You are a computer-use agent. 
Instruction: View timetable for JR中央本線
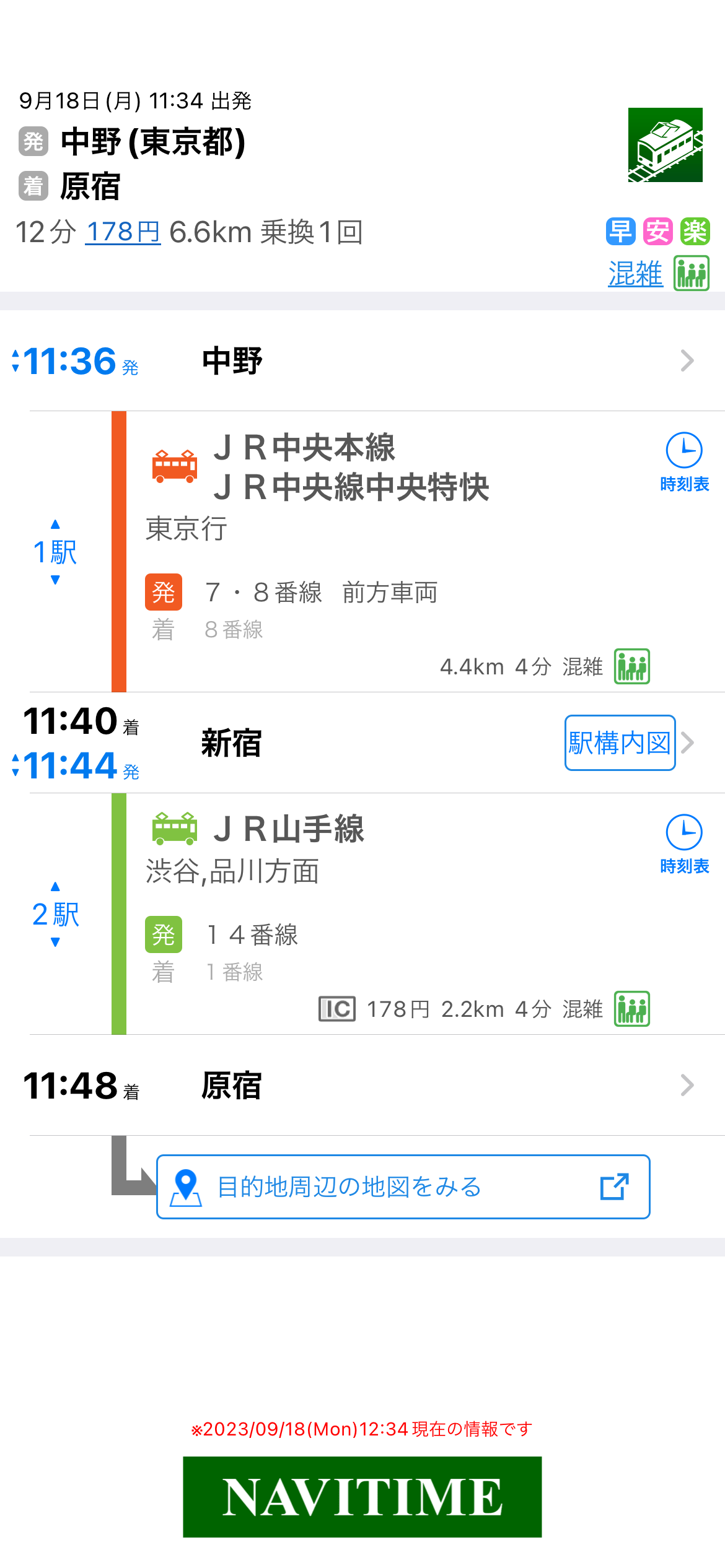point(683,462)
